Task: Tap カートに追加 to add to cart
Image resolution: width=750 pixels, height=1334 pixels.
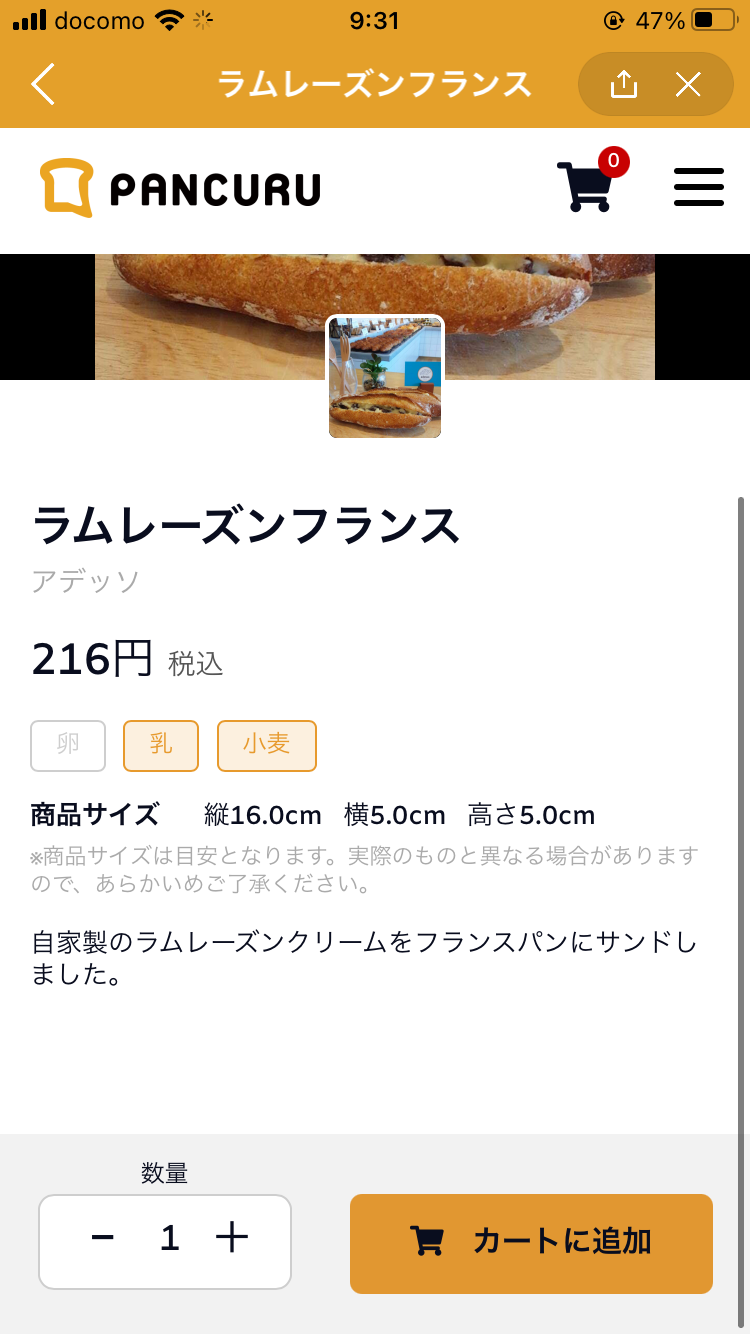Action: pyautogui.click(x=531, y=1243)
